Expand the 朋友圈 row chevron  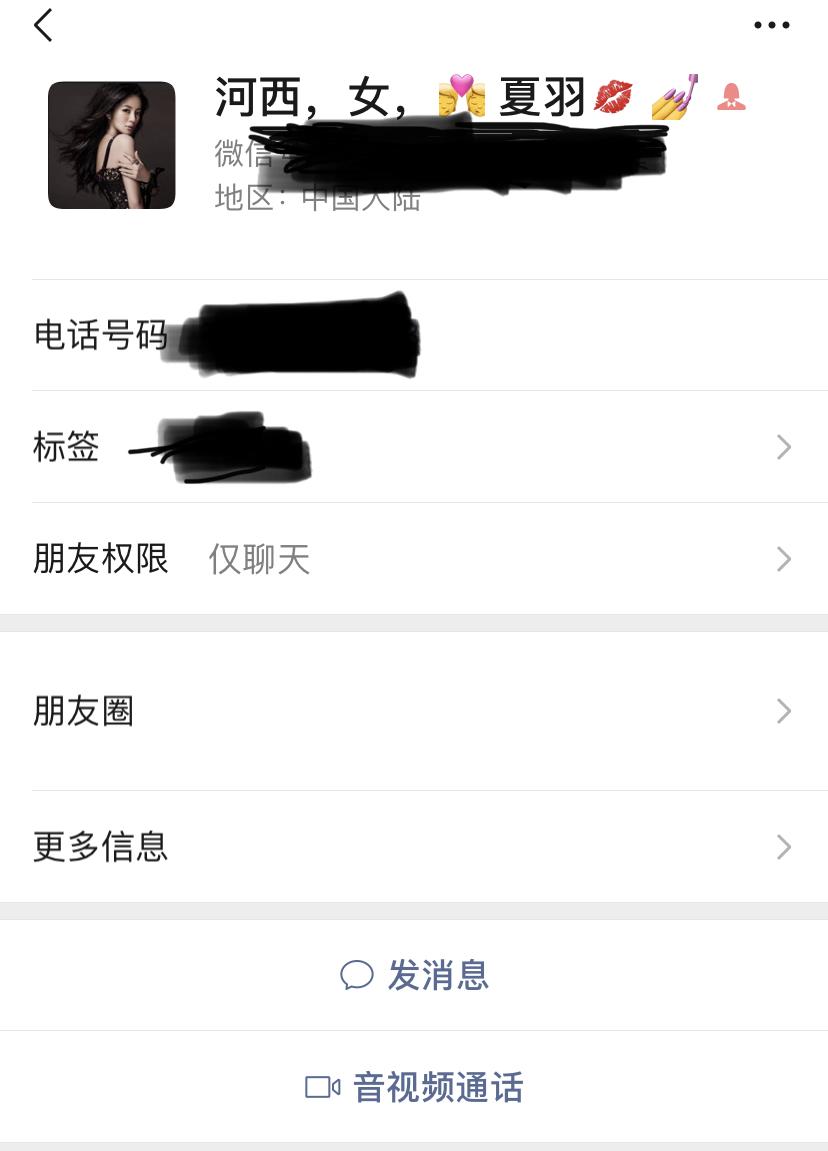click(784, 711)
